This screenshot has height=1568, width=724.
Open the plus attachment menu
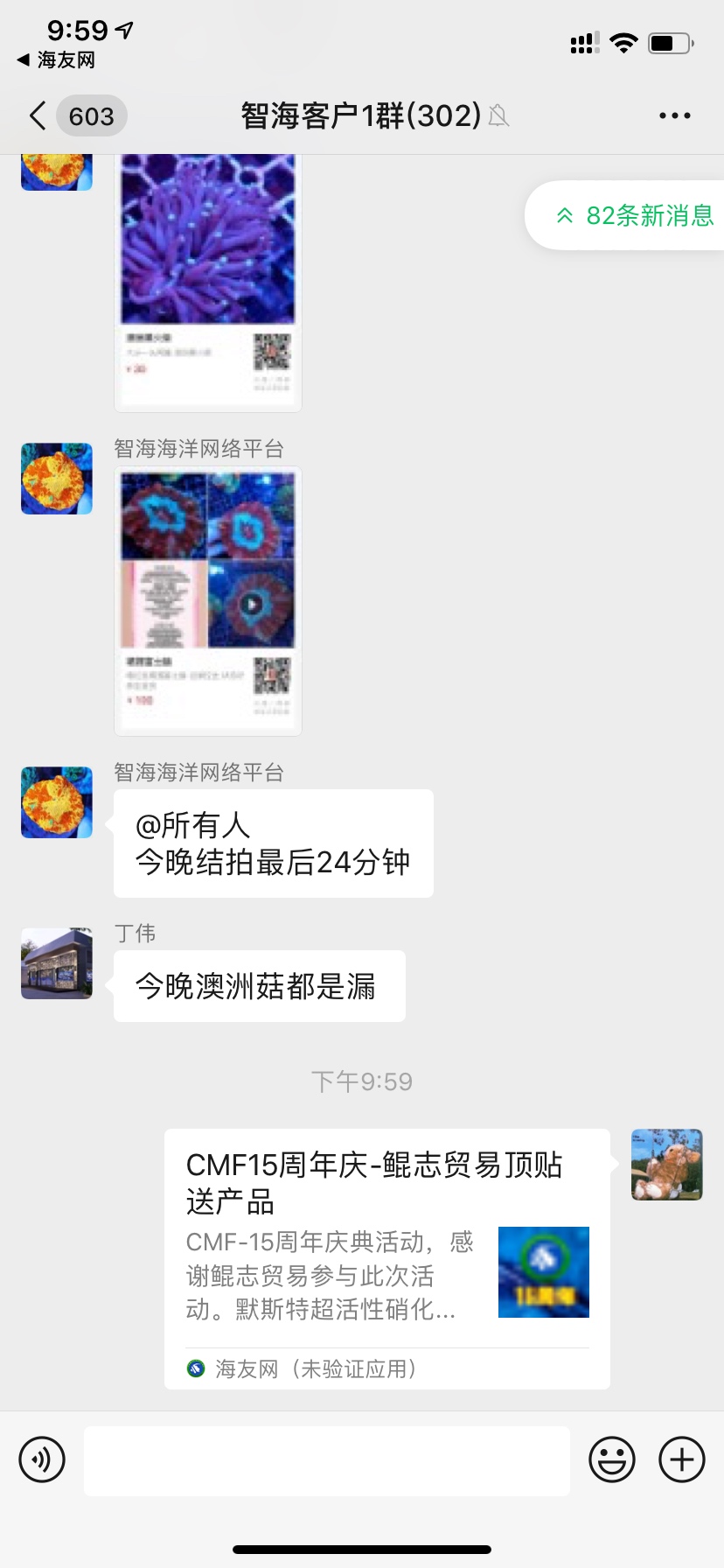pos(681,1459)
